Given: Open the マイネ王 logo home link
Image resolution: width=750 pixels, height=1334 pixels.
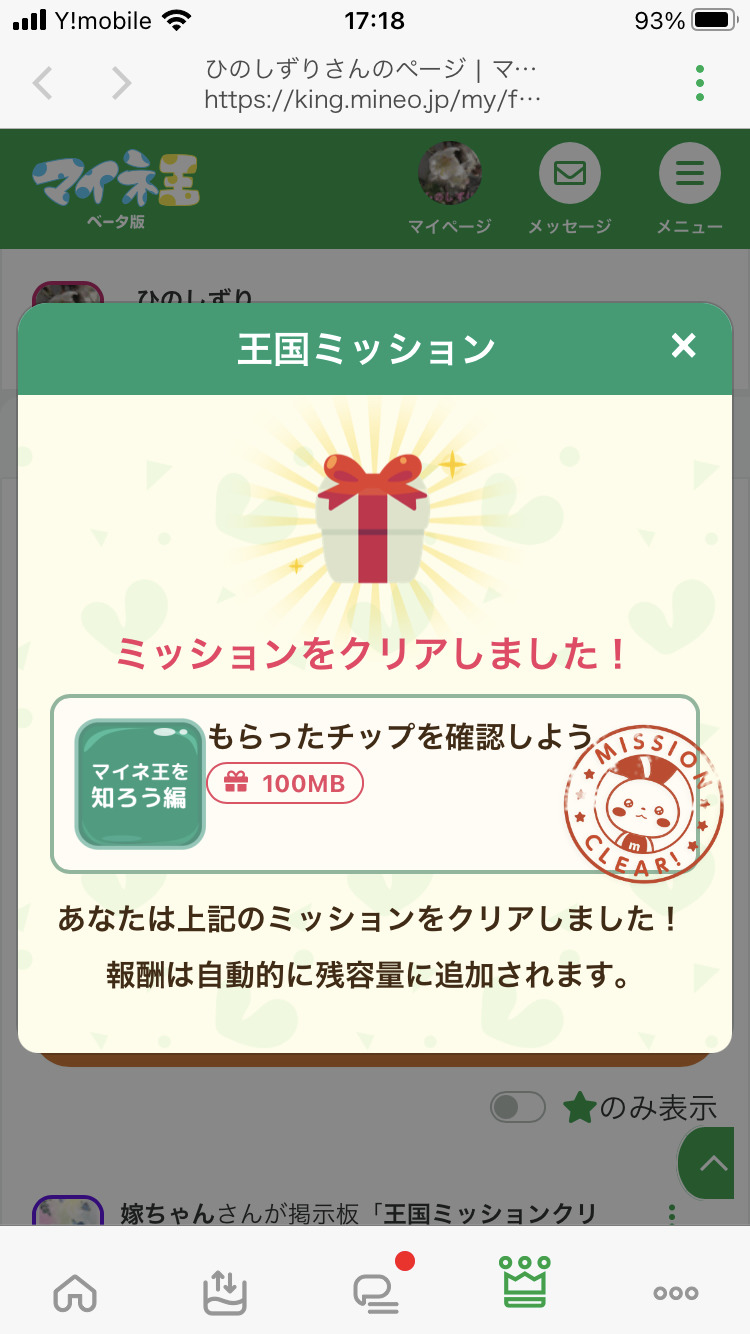Looking at the screenshot, I should 116,187.
